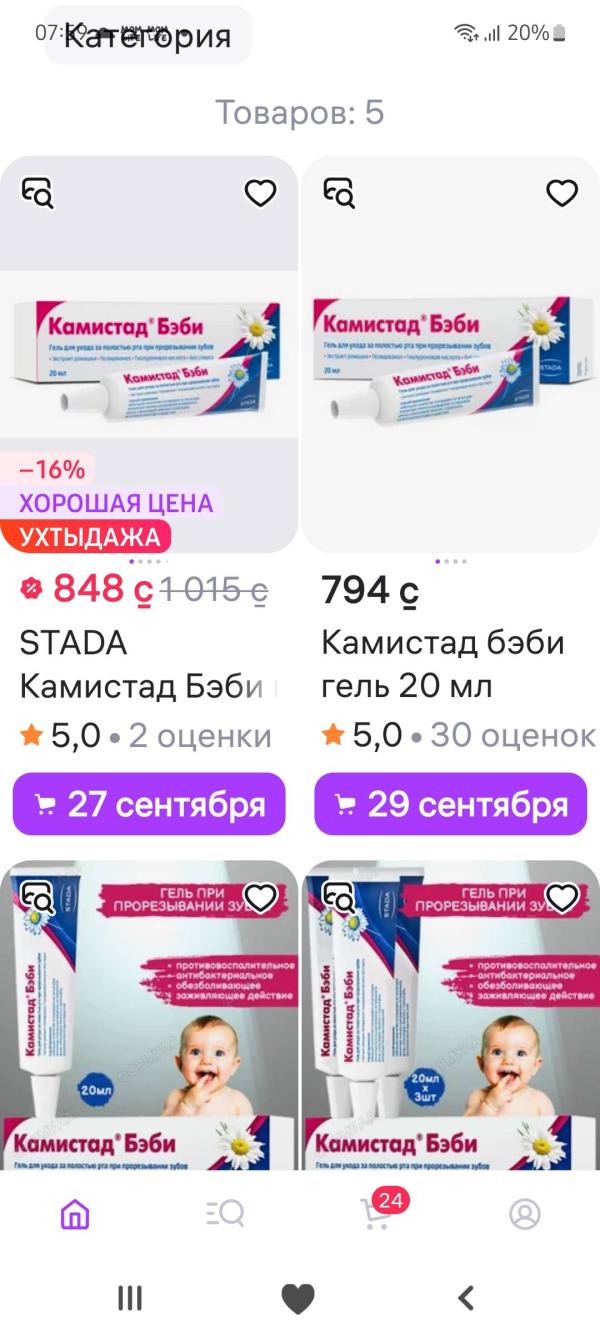
Task: Find similar items for STADA Камистад Бэби
Action: [38, 191]
